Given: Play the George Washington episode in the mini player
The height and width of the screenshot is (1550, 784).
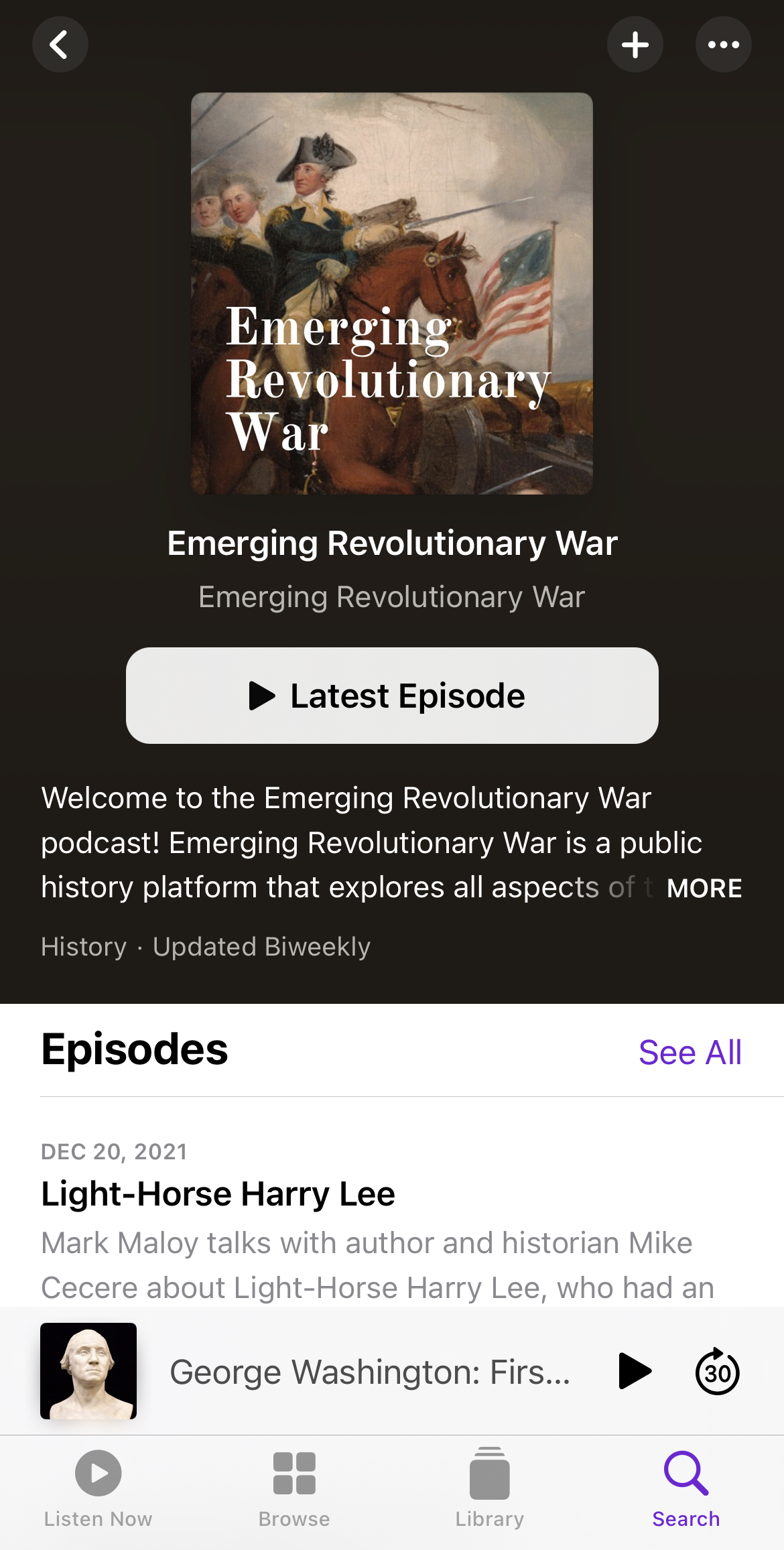Looking at the screenshot, I should [x=634, y=1372].
